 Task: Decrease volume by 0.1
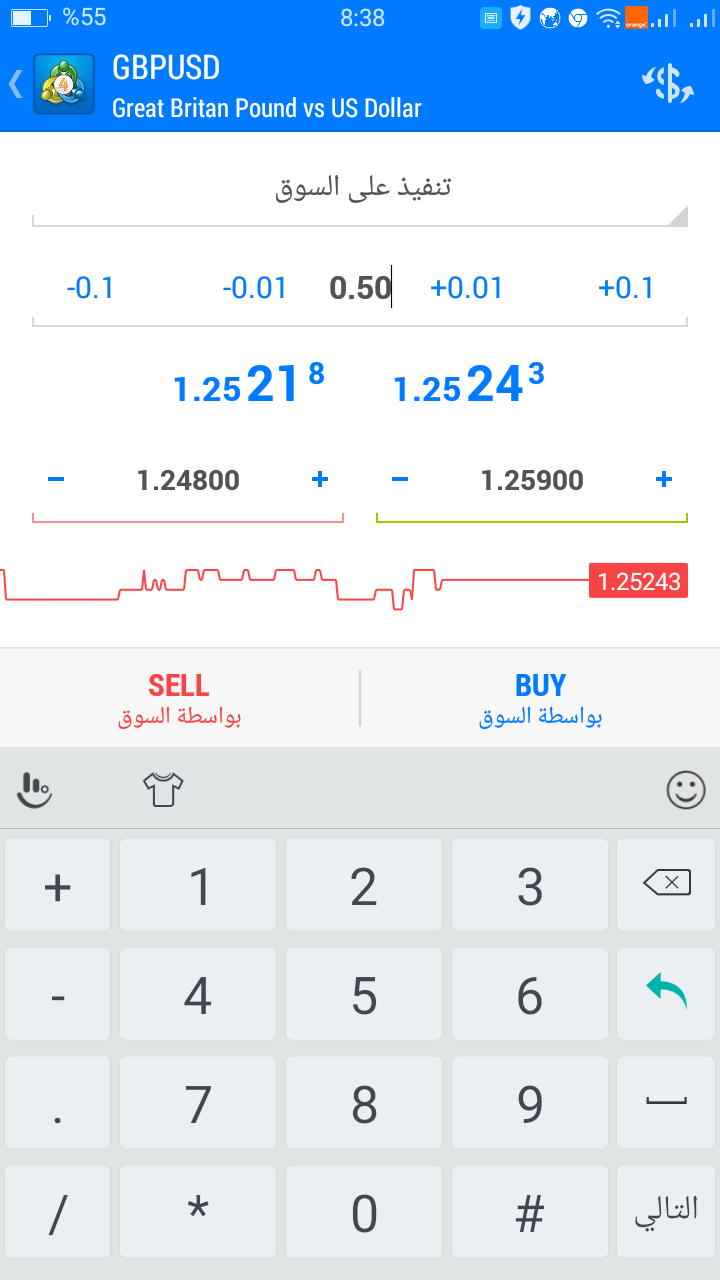click(x=90, y=288)
